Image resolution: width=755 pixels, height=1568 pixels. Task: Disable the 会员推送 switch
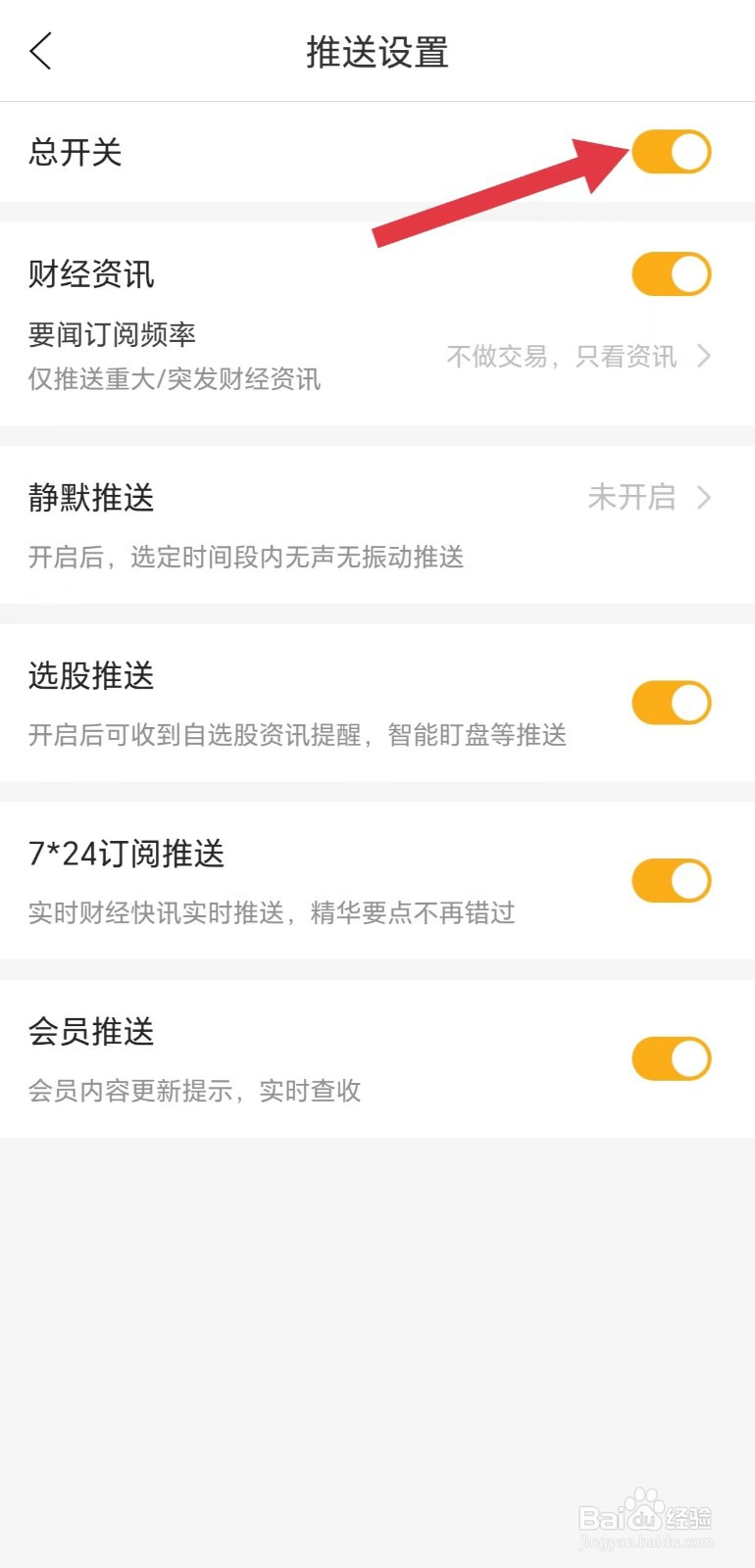click(x=671, y=1058)
